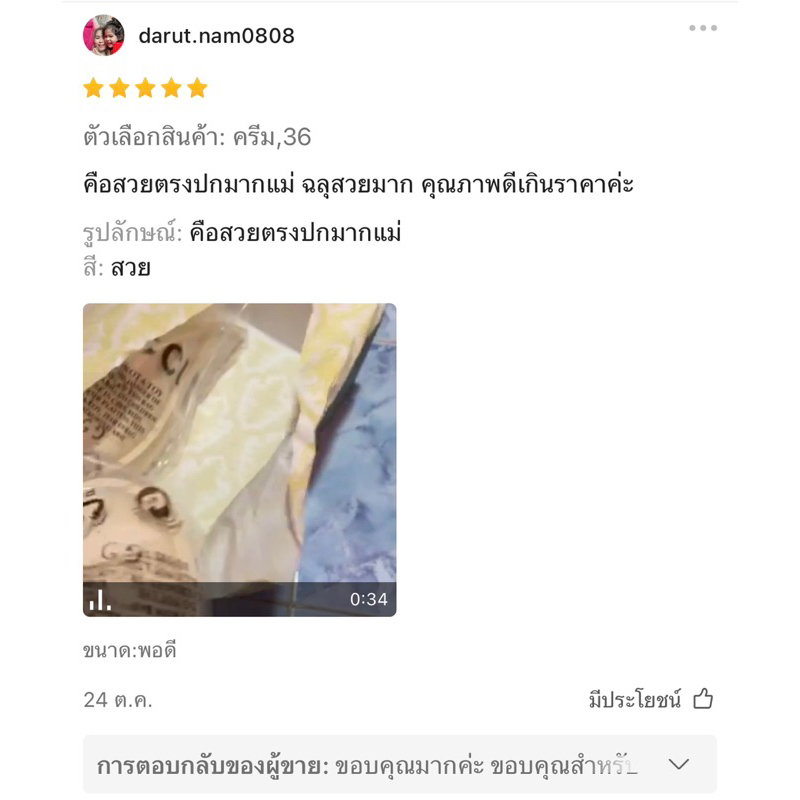Open darut.nam0808's profile
The height and width of the screenshot is (800, 800).
pos(216,36)
